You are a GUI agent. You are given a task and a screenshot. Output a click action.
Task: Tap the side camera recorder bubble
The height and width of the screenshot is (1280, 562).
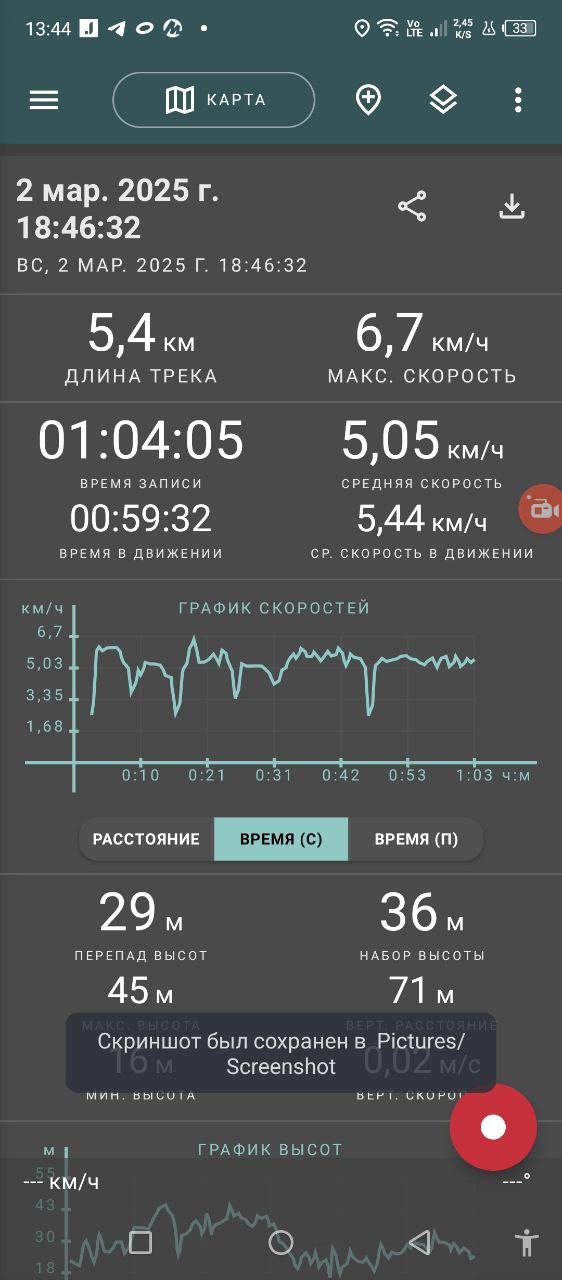coord(541,509)
